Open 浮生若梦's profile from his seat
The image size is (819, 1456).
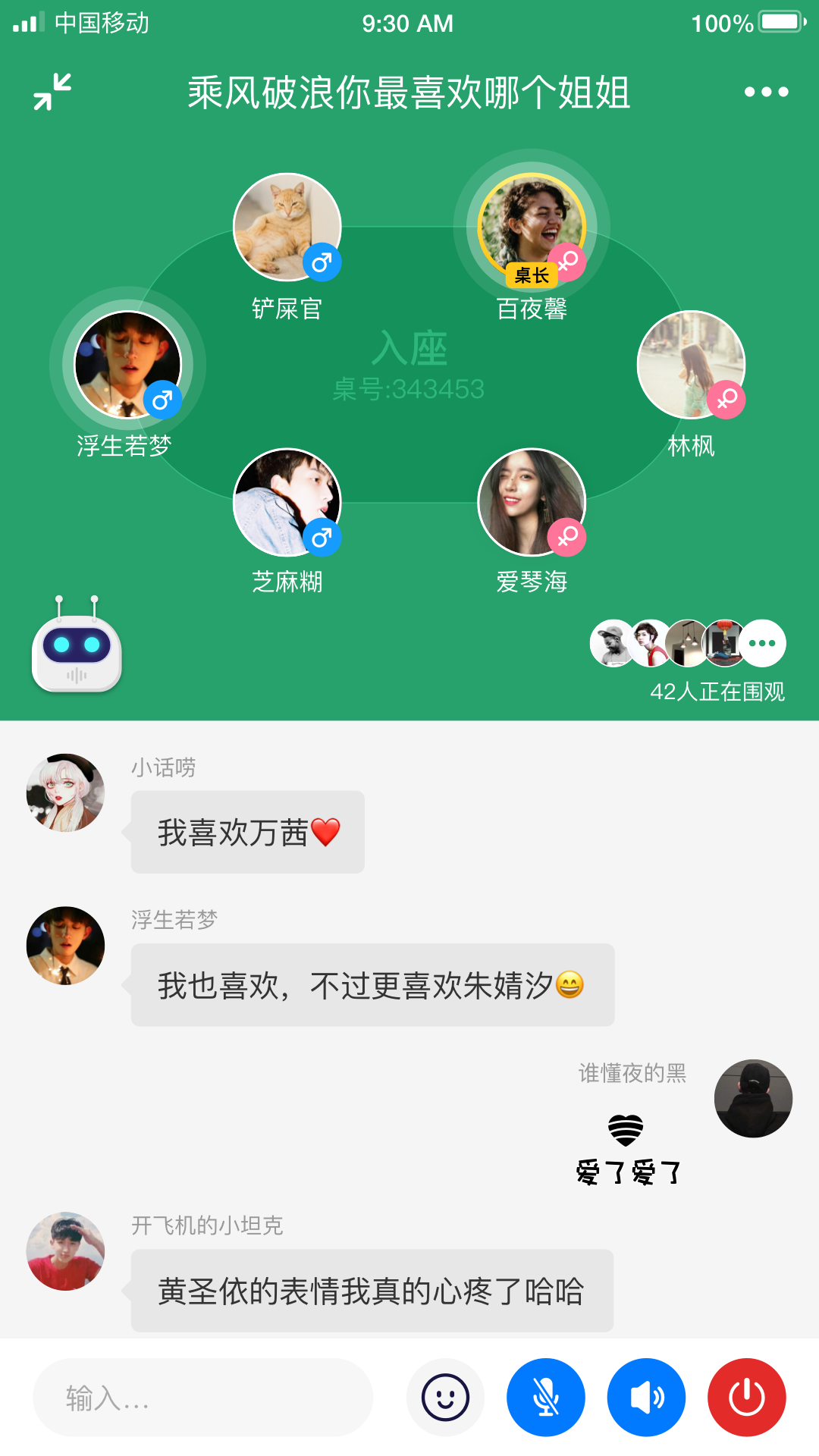[x=127, y=365]
